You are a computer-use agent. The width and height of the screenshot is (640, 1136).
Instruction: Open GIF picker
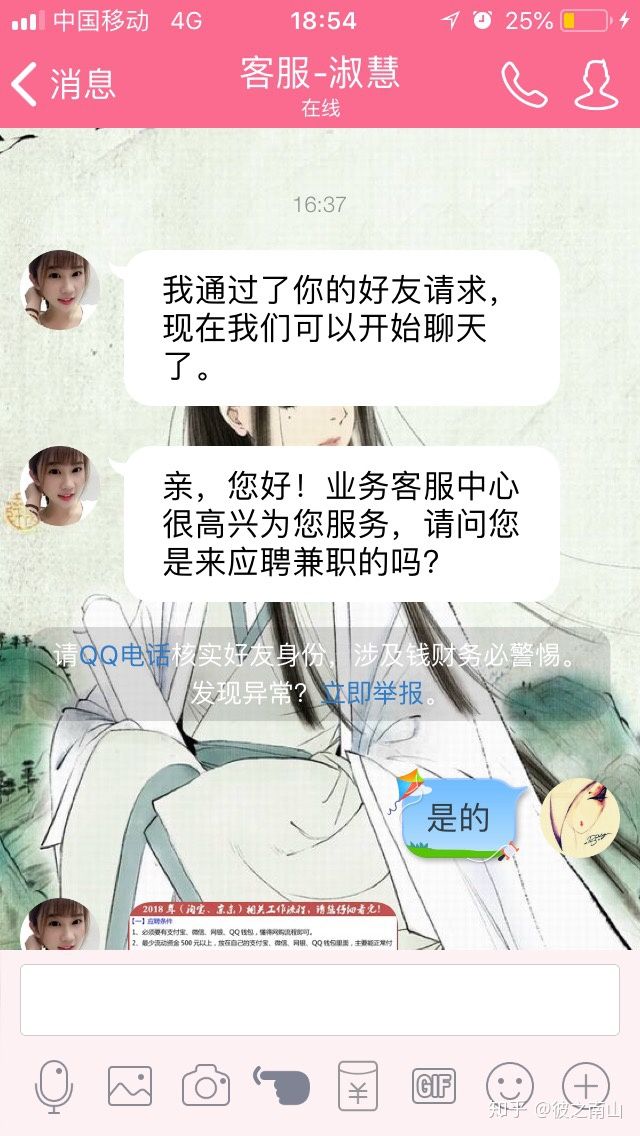[434, 1085]
